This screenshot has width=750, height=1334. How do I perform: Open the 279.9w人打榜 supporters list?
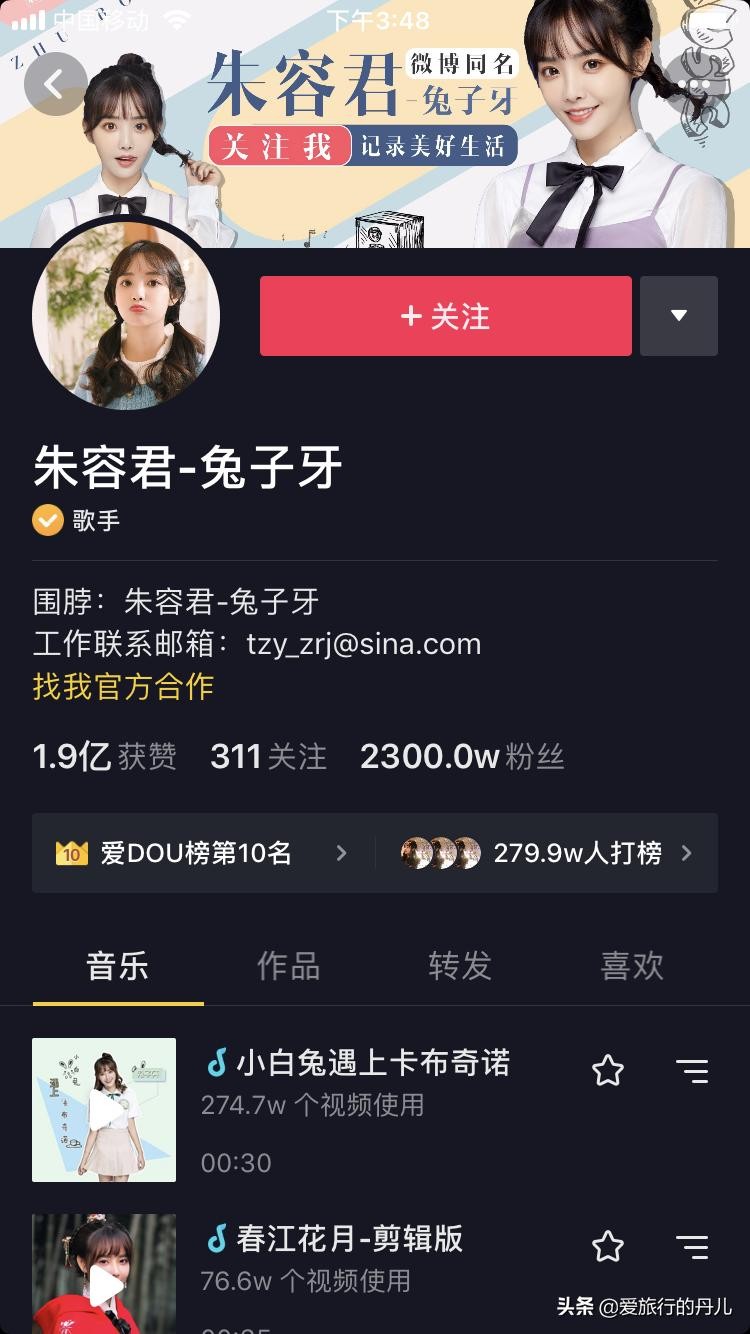pos(548,853)
